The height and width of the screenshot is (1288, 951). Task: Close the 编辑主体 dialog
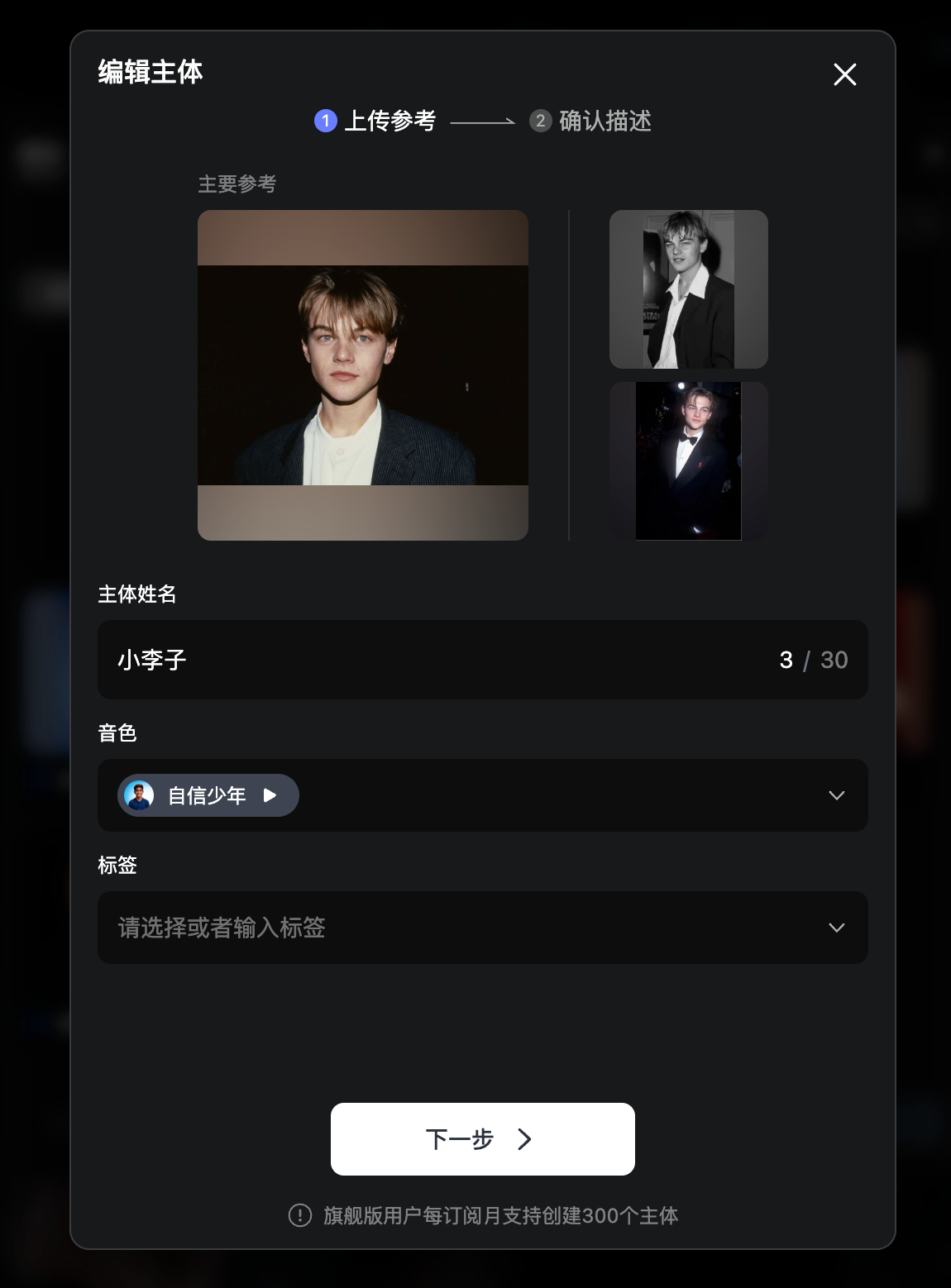(844, 74)
